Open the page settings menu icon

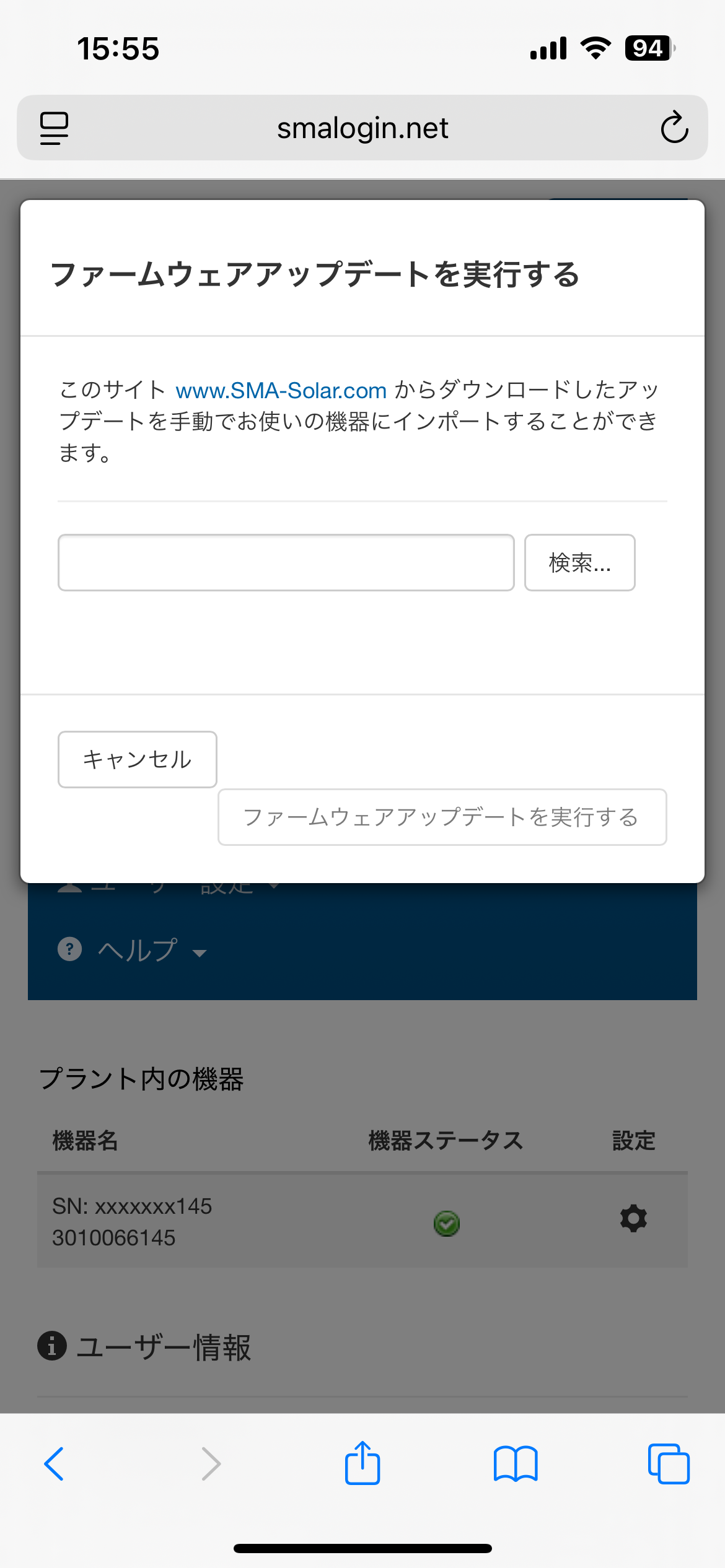(55, 128)
